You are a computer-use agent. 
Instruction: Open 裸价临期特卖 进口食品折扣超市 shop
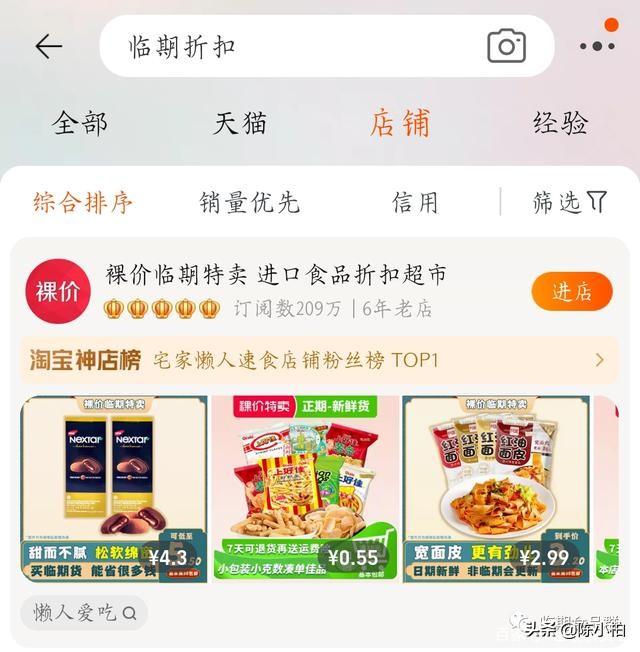(276, 275)
